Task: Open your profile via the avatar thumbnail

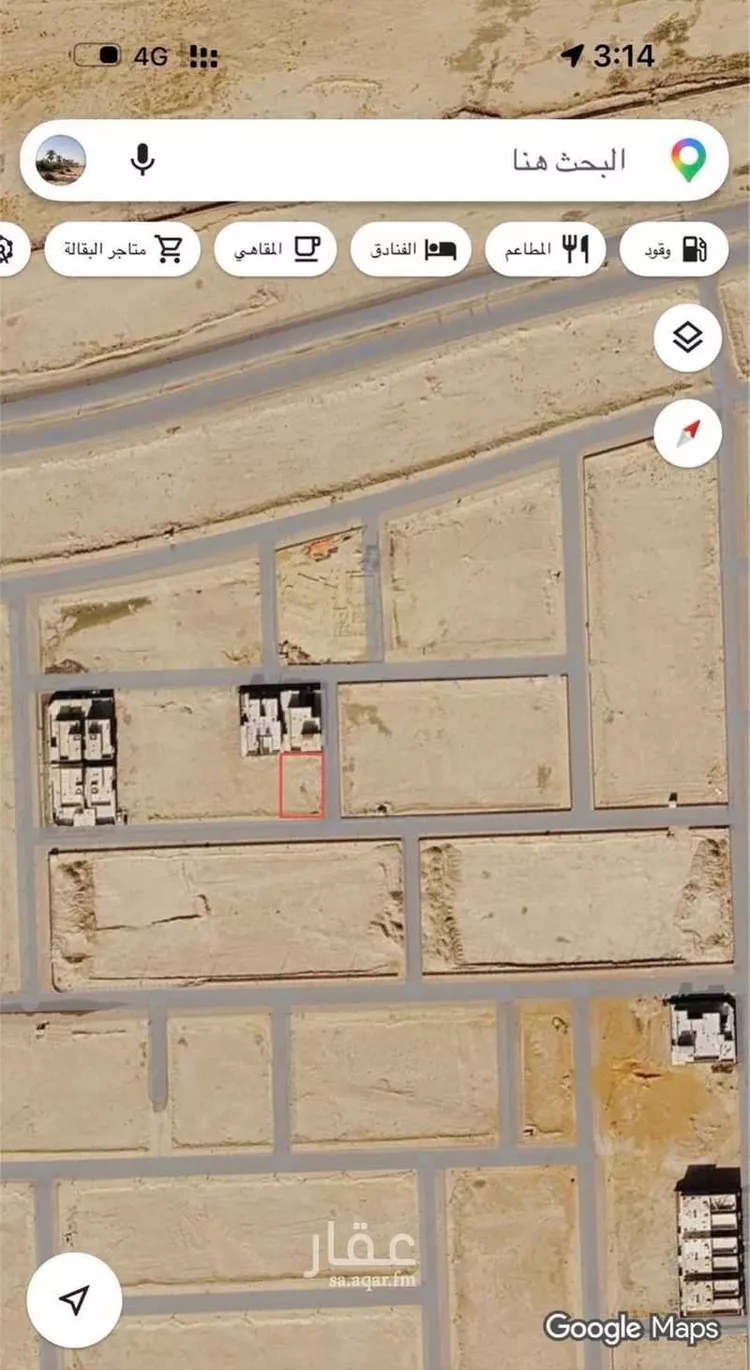Action: pyautogui.click(x=63, y=160)
